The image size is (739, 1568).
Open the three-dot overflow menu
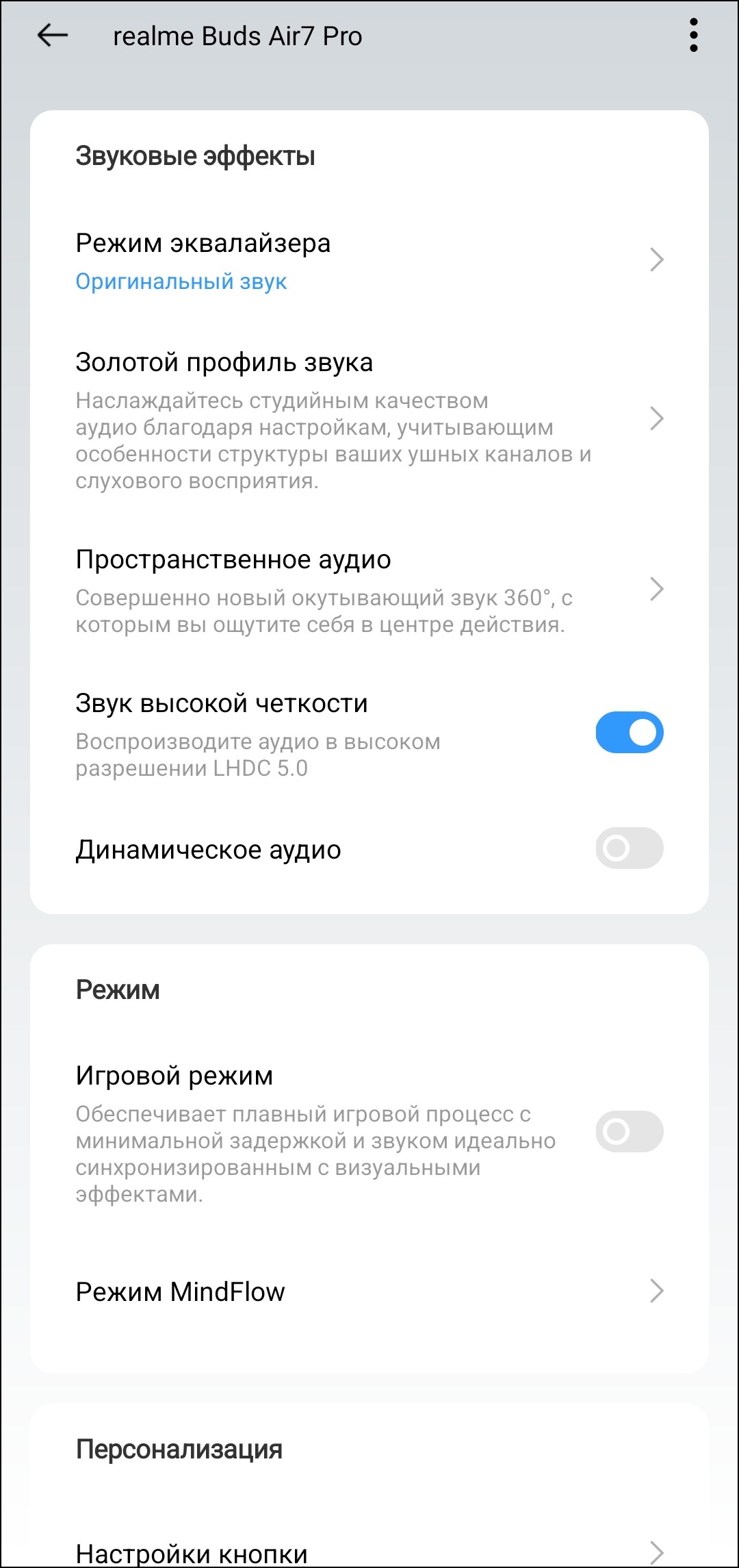click(x=693, y=35)
